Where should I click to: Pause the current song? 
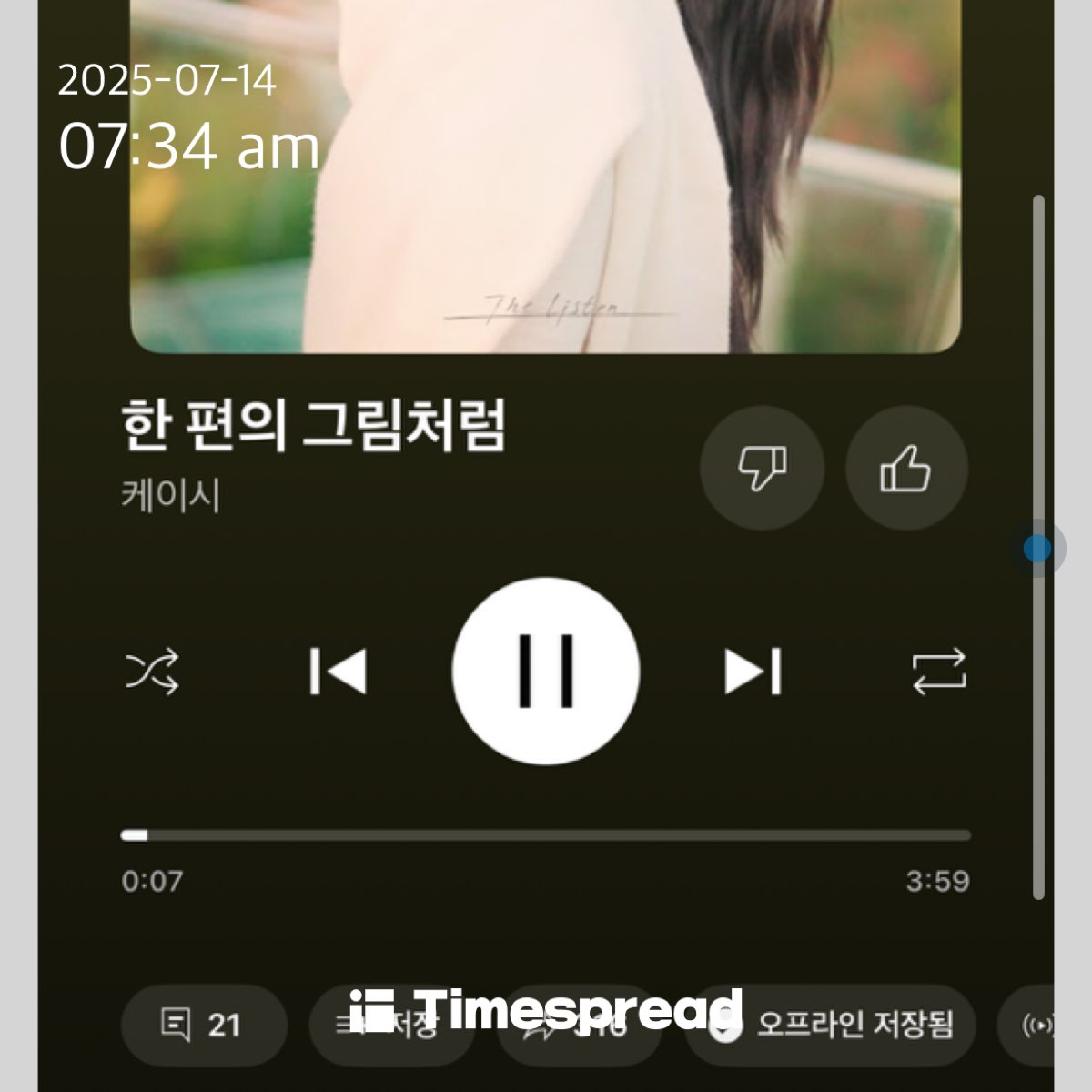[546, 672]
